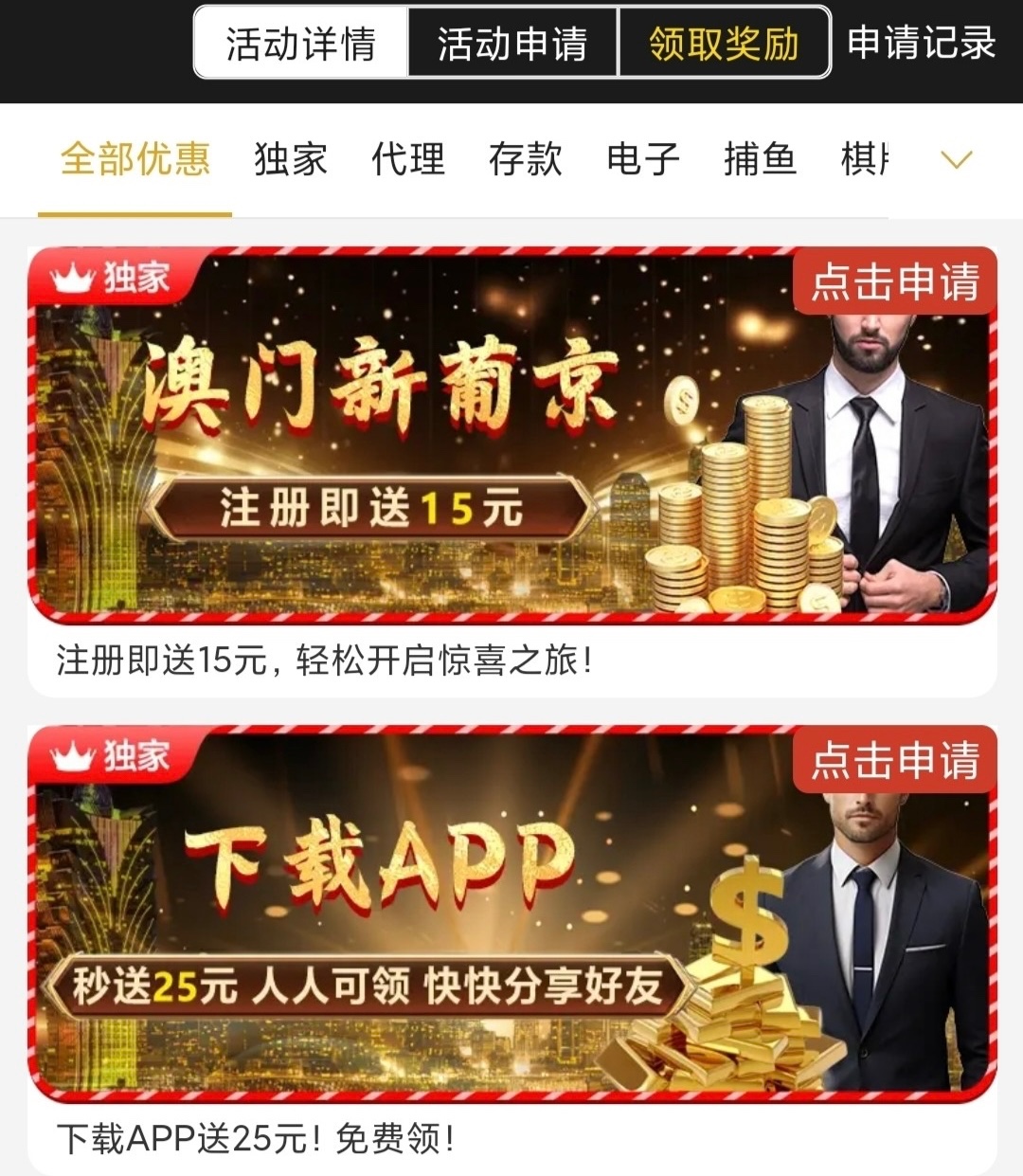Viewport: 1023px width, 1176px height.
Task: Switch to the 活动详情 tab
Action: tap(301, 44)
